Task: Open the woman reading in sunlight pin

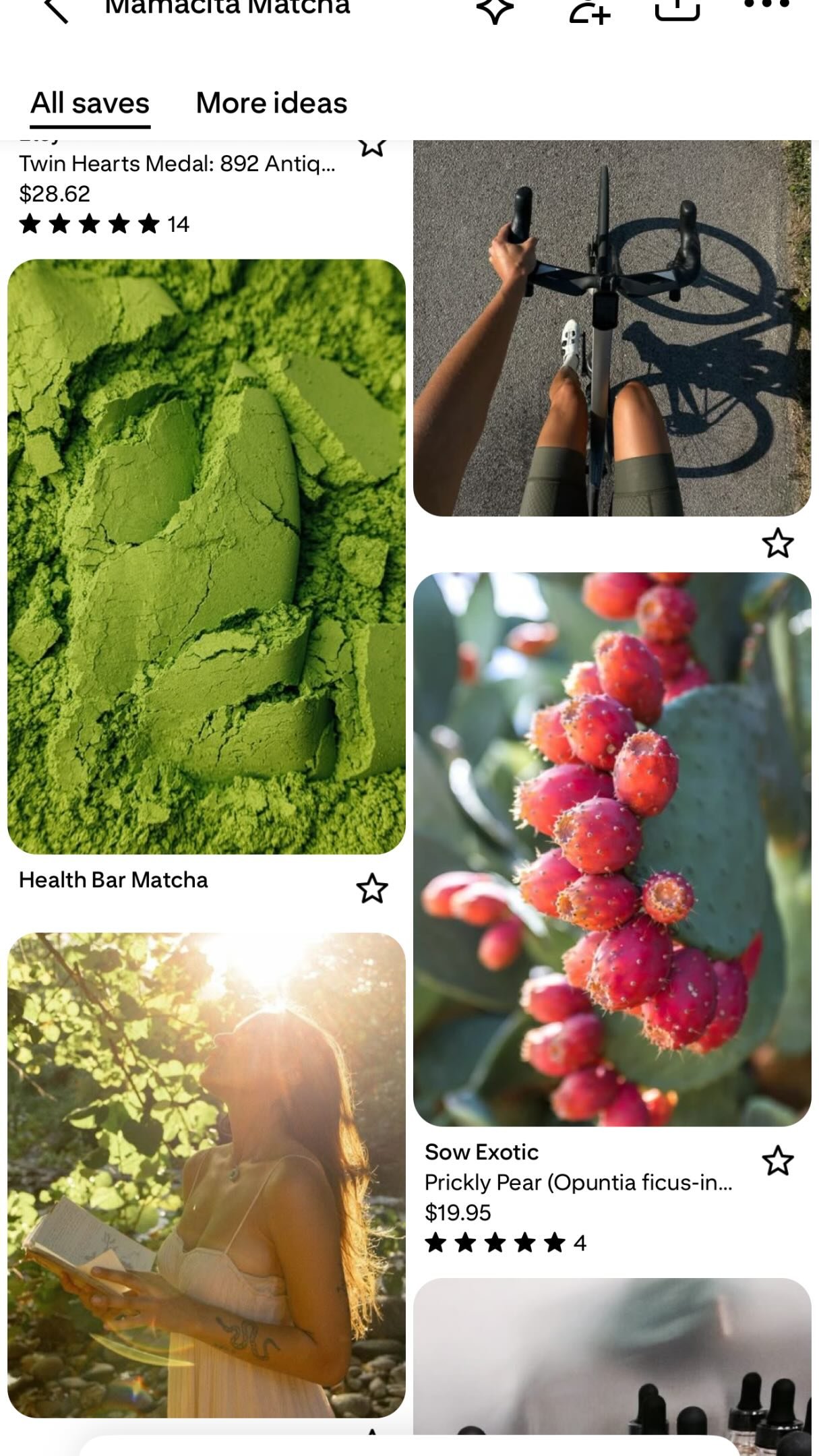Action: 206,1175
